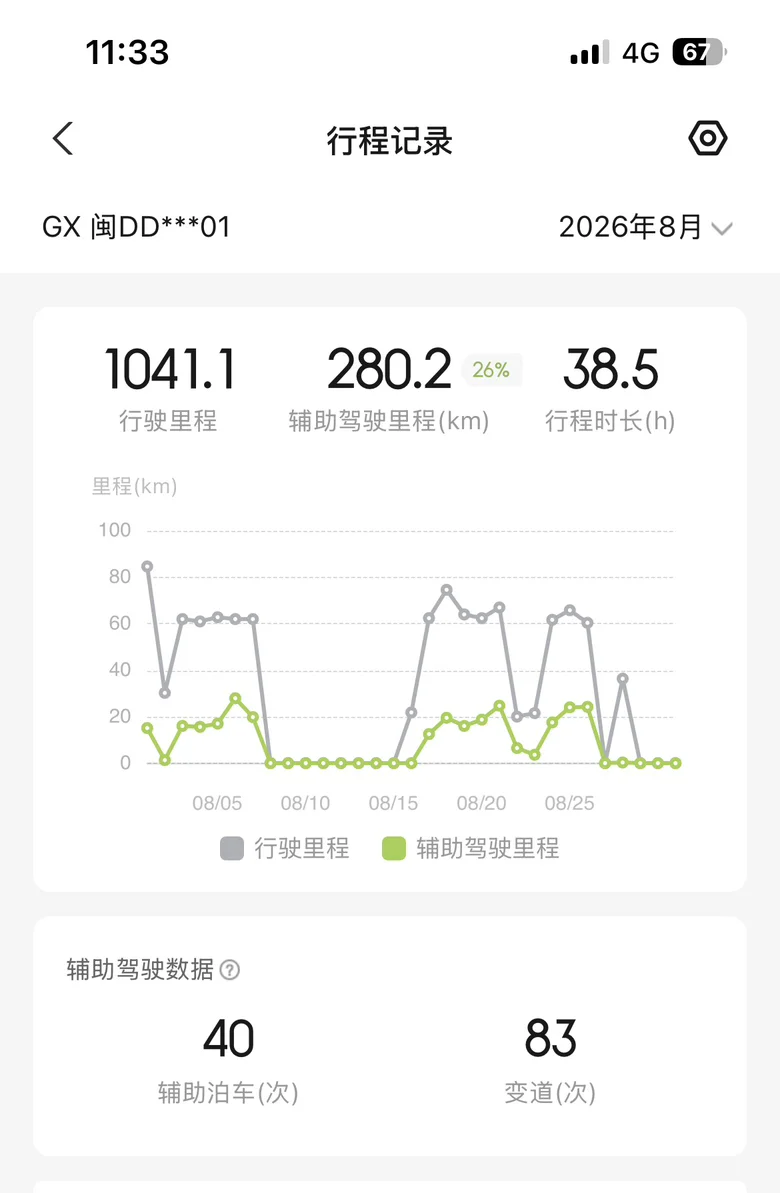Open the hexagon settings icon

(x=708, y=138)
